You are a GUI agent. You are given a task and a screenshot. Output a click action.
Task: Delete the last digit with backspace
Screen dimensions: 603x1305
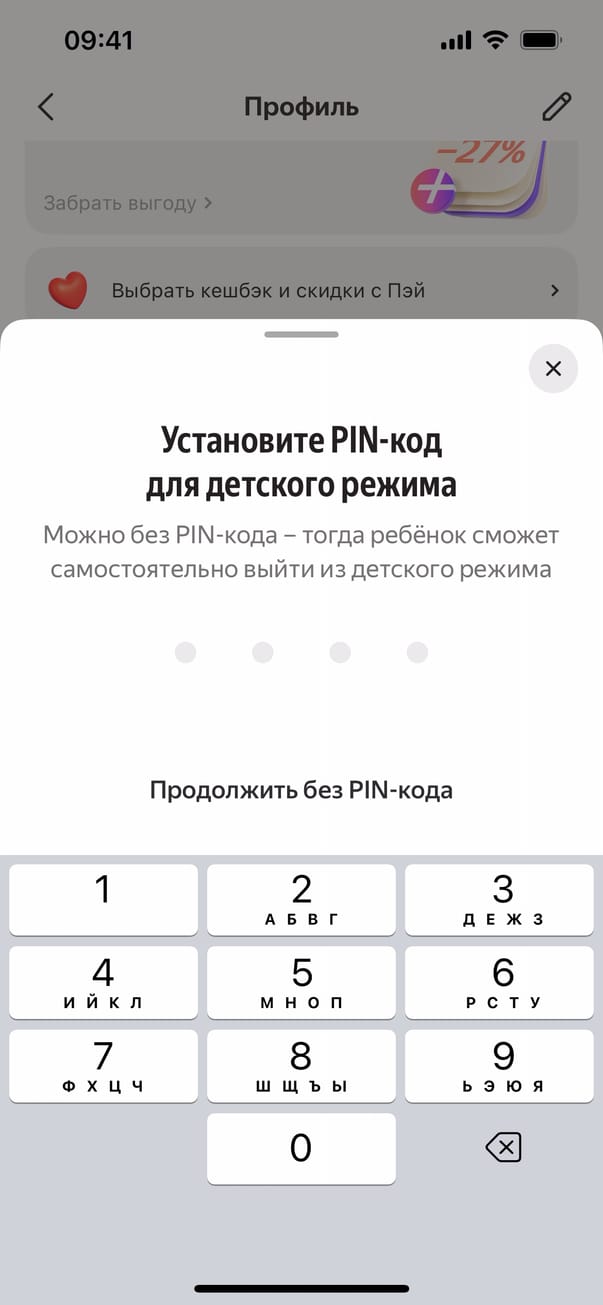click(503, 1149)
